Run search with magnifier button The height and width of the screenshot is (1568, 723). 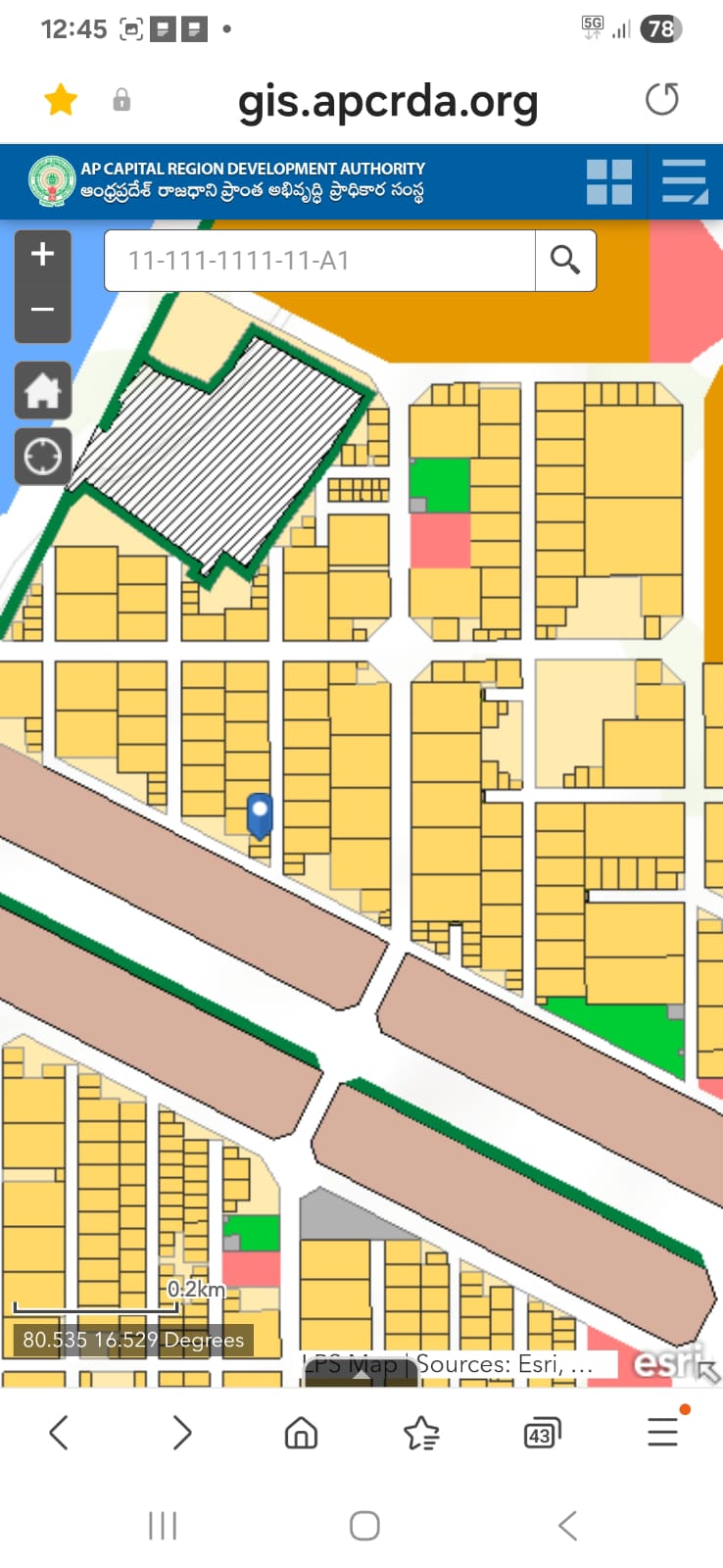[x=565, y=261]
